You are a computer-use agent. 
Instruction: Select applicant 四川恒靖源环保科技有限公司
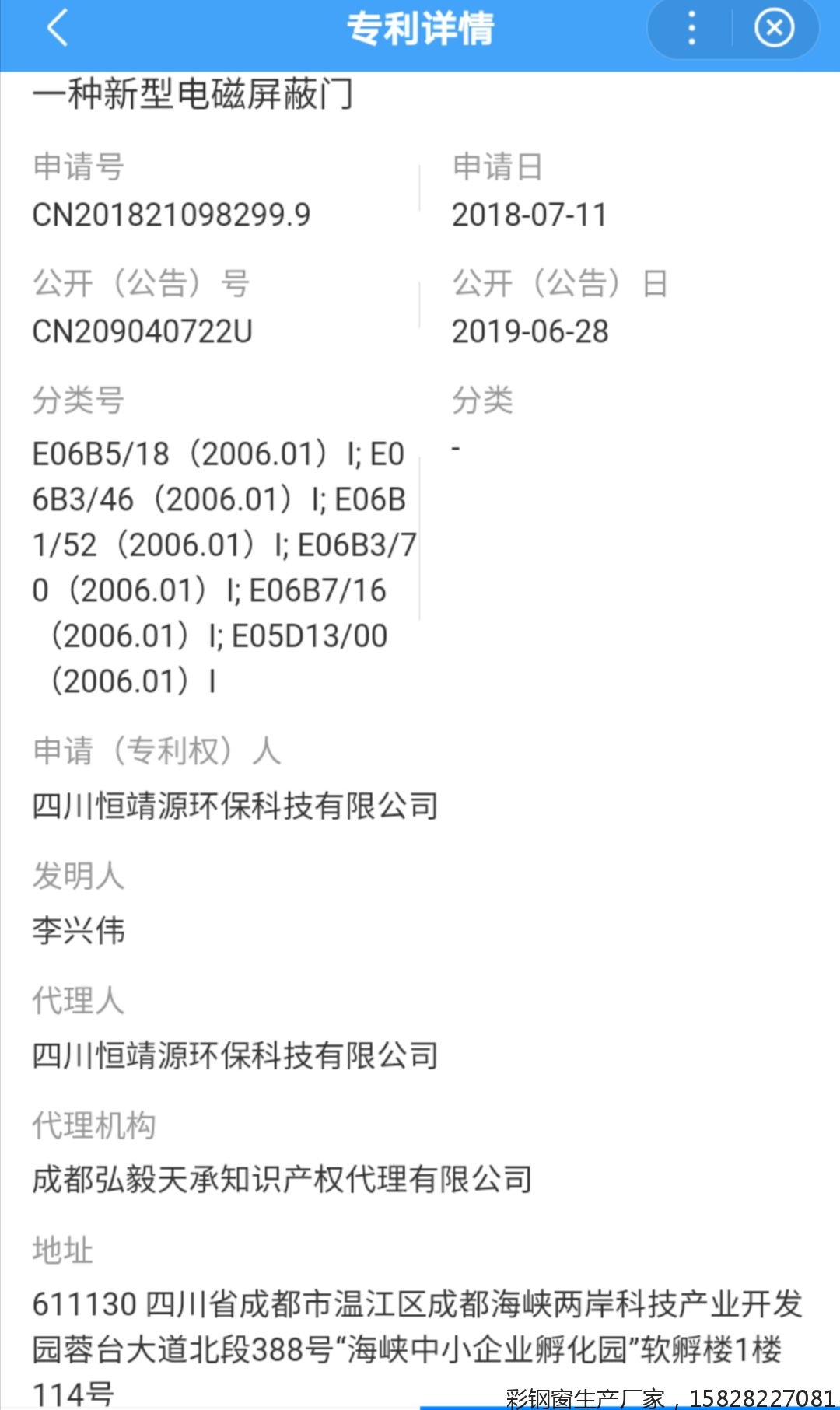click(x=235, y=807)
